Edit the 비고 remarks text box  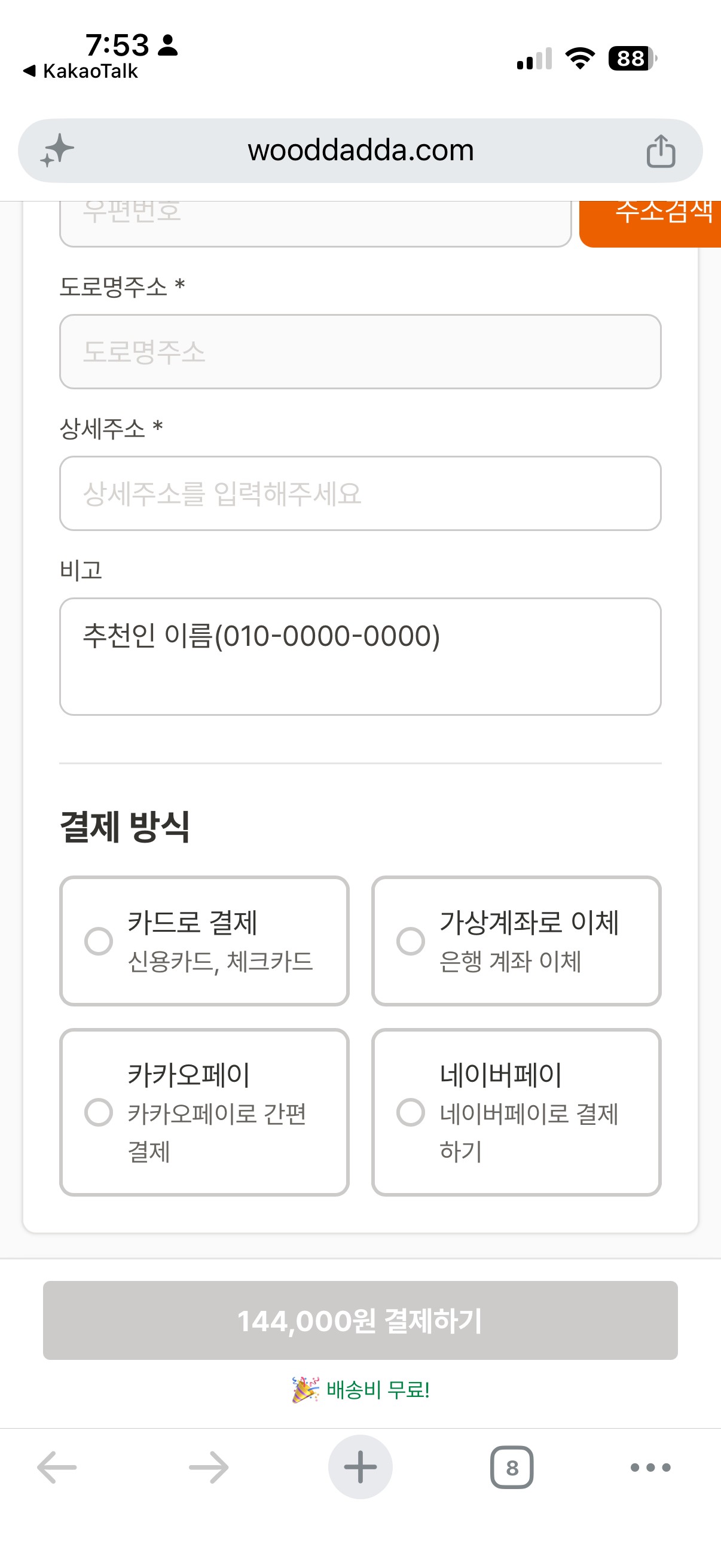(360, 656)
